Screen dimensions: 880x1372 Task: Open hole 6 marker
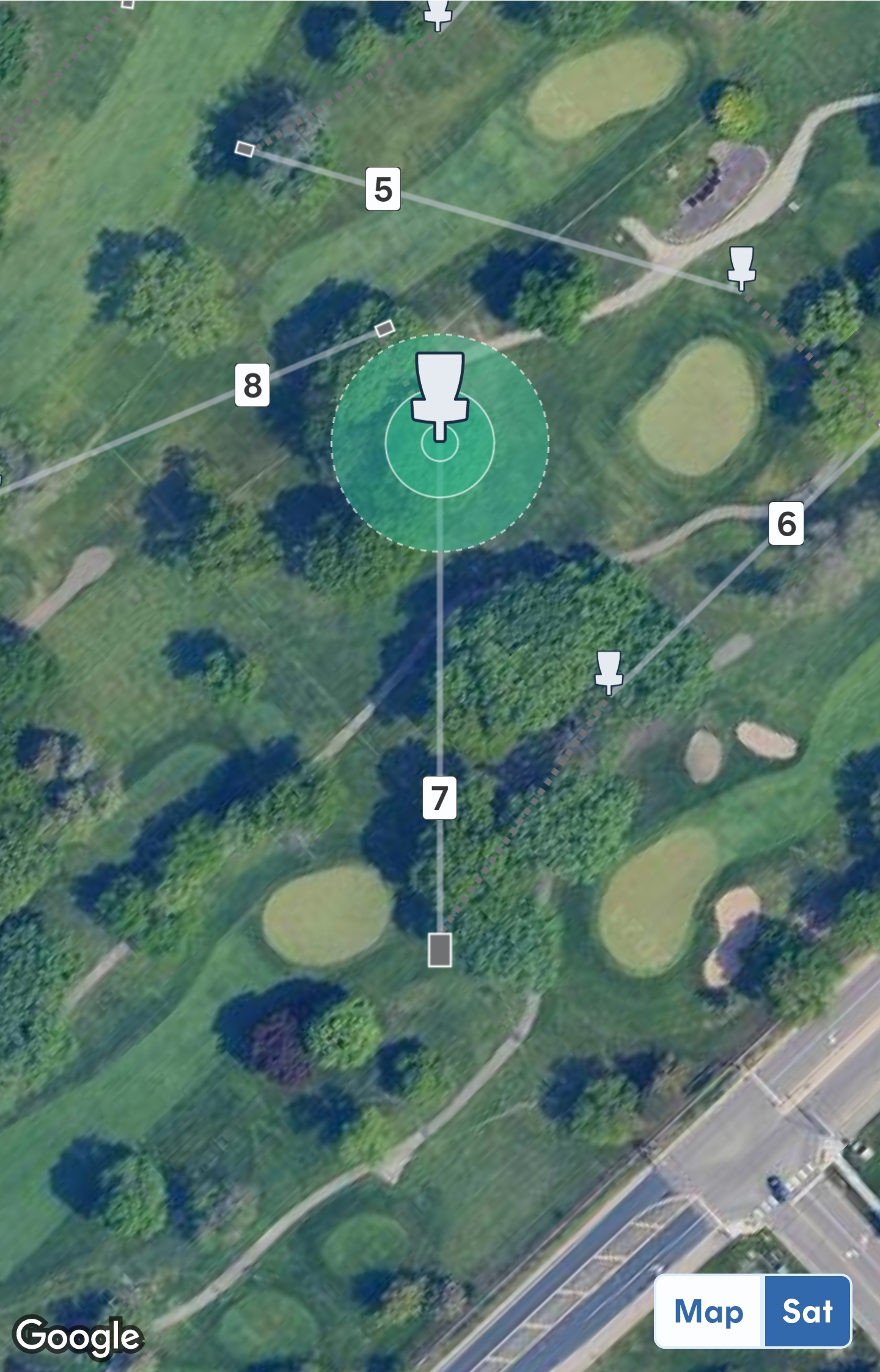click(786, 523)
